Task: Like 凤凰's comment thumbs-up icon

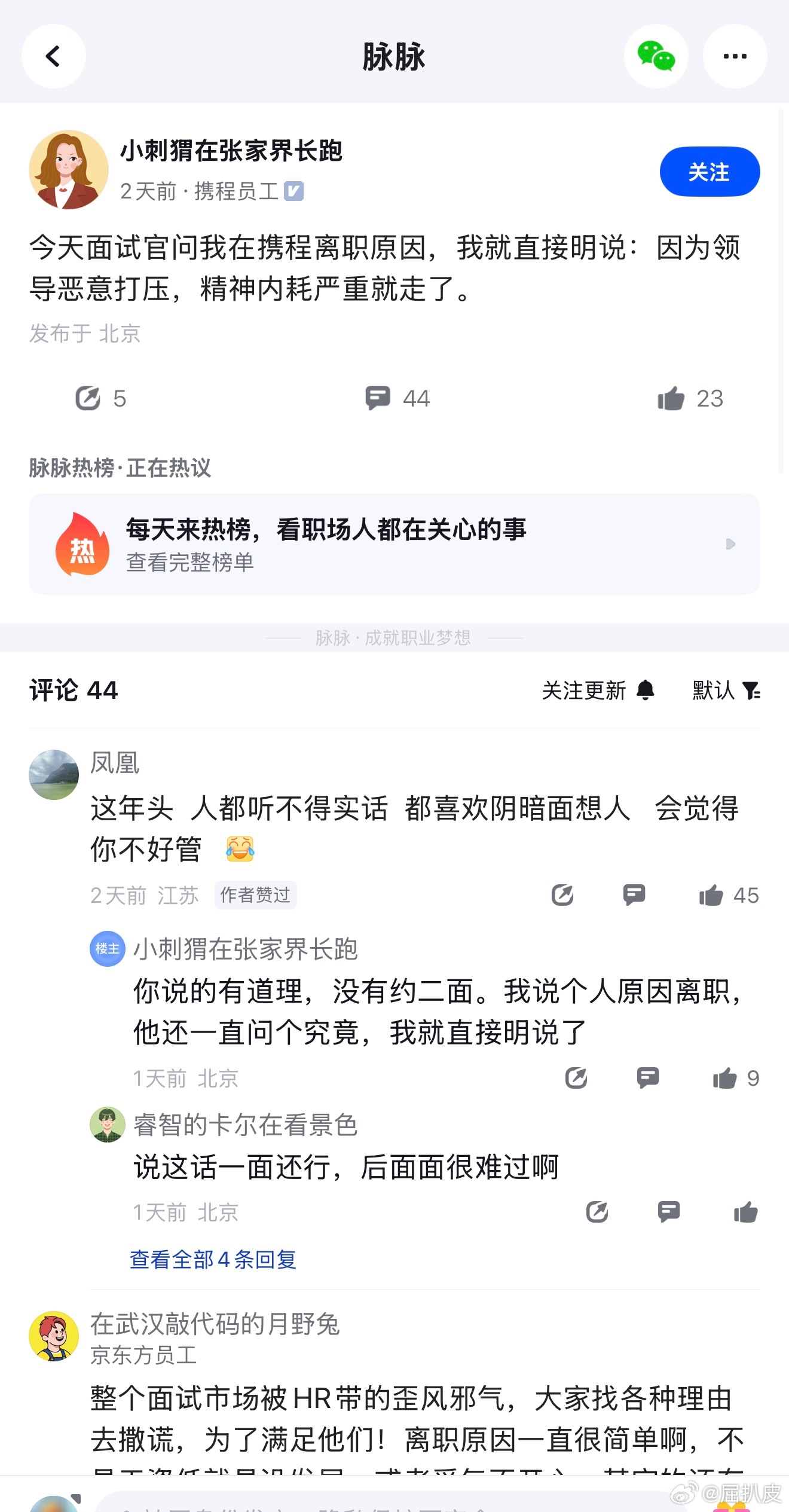Action: coord(711,895)
